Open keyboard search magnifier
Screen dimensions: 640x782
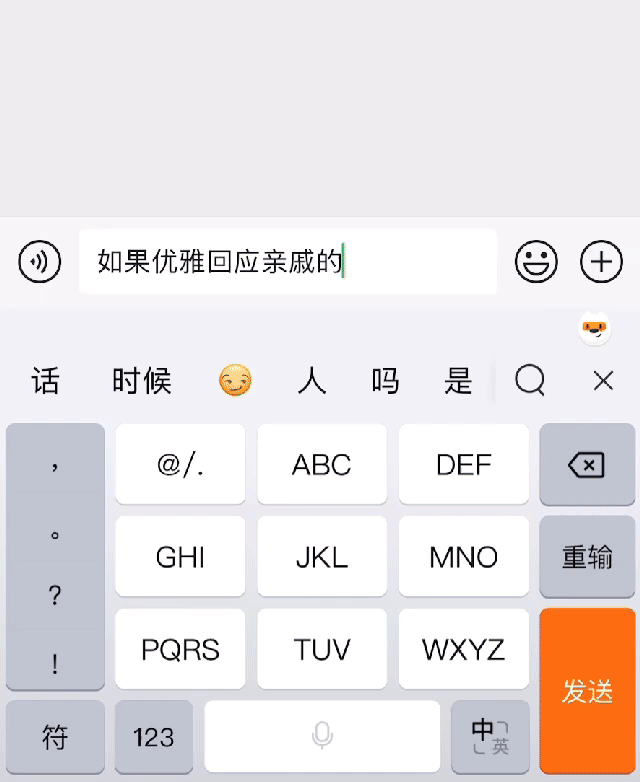[x=530, y=380]
